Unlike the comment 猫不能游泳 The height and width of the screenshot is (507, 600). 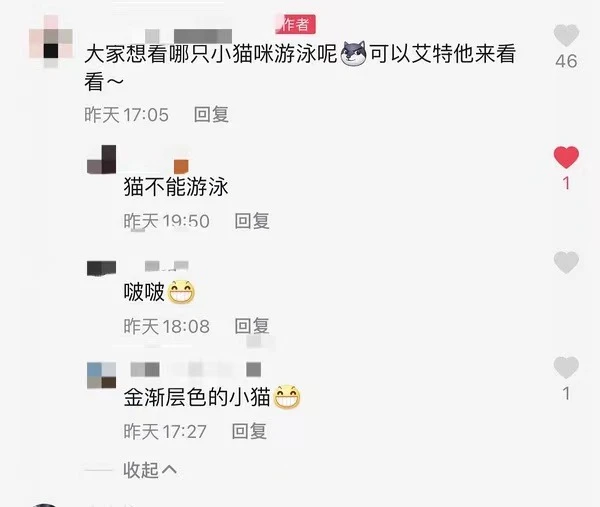pyautogui.click(x=566, y=157)
